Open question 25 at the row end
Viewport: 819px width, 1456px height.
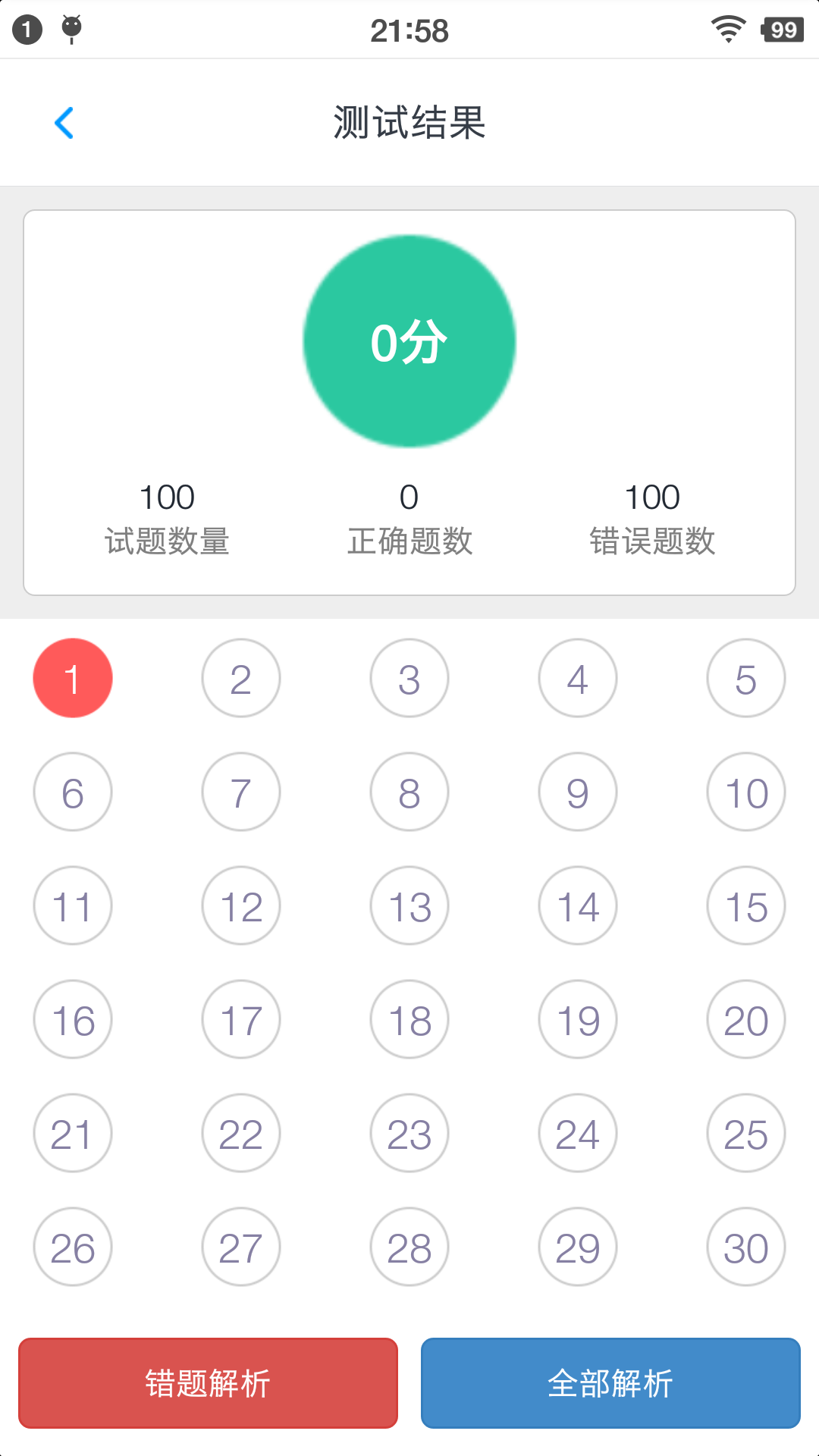pos(745,1132)
